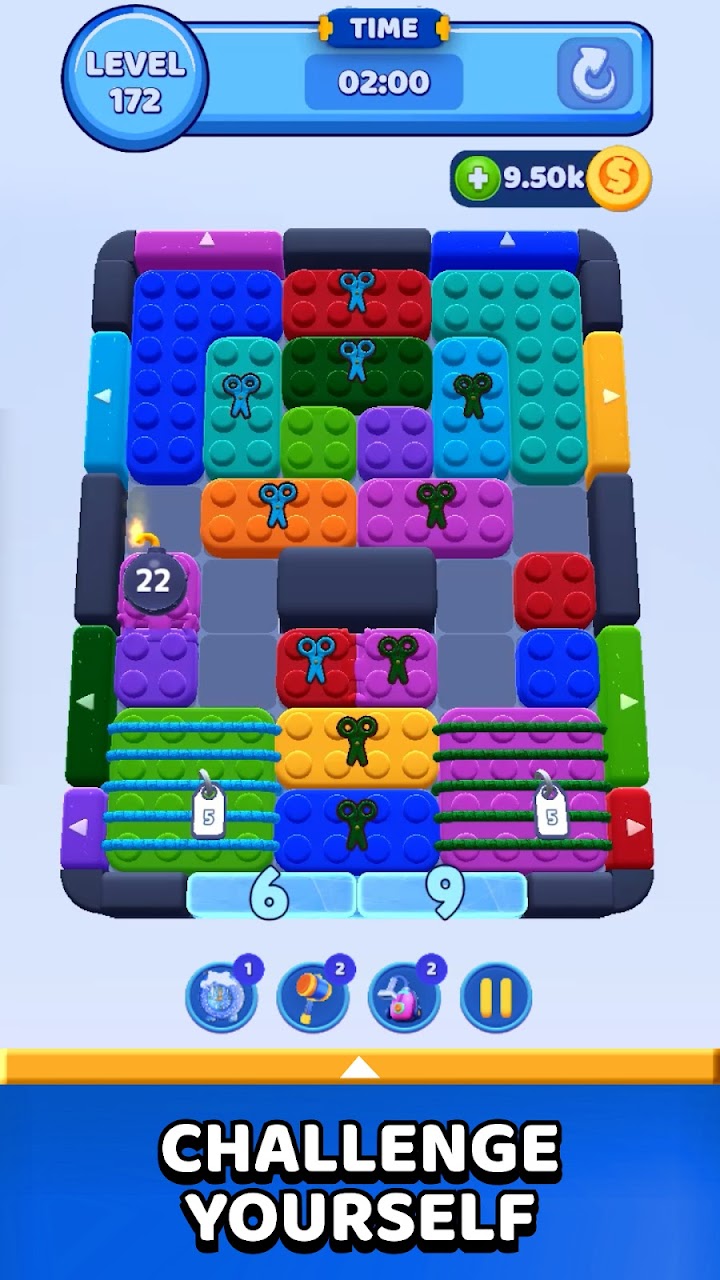Screen dimensions: 720x1280
Task: Use the freeze time booster
Action: click(220, 996)
